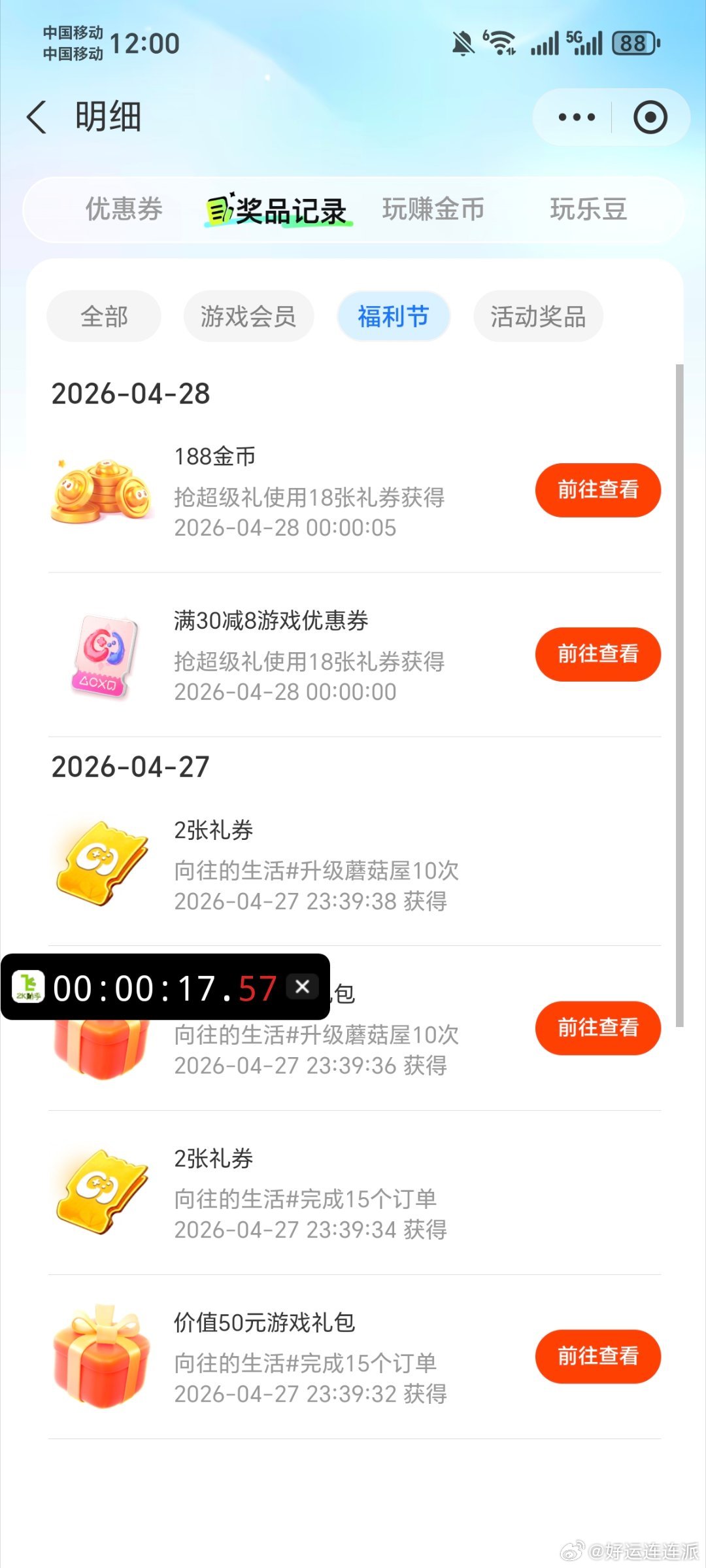Close the mini program with the circle button
The height and width of the screenshot is (1568, 706).
coord(650,118)
